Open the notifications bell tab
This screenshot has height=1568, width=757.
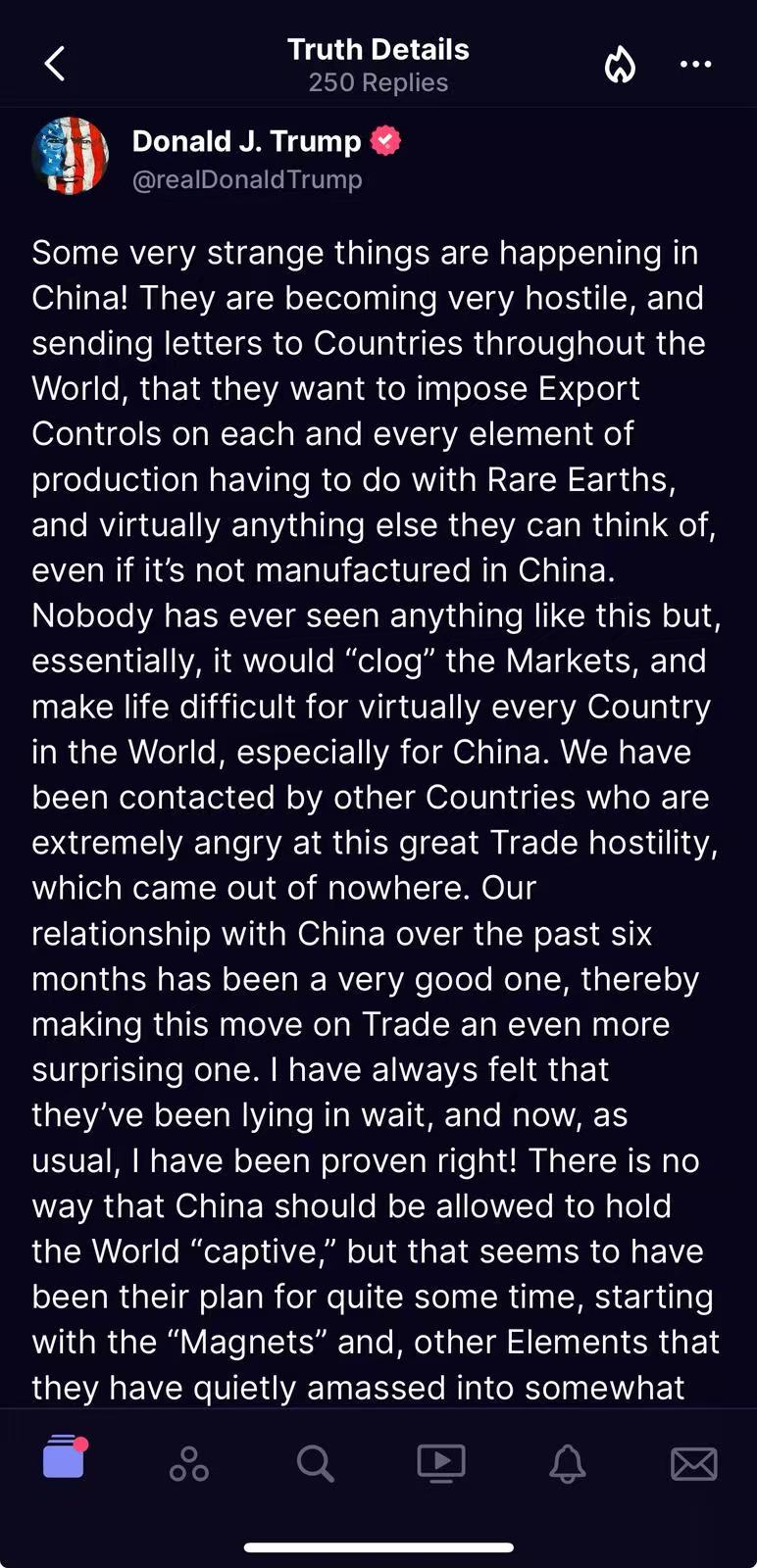point(568,1464)
